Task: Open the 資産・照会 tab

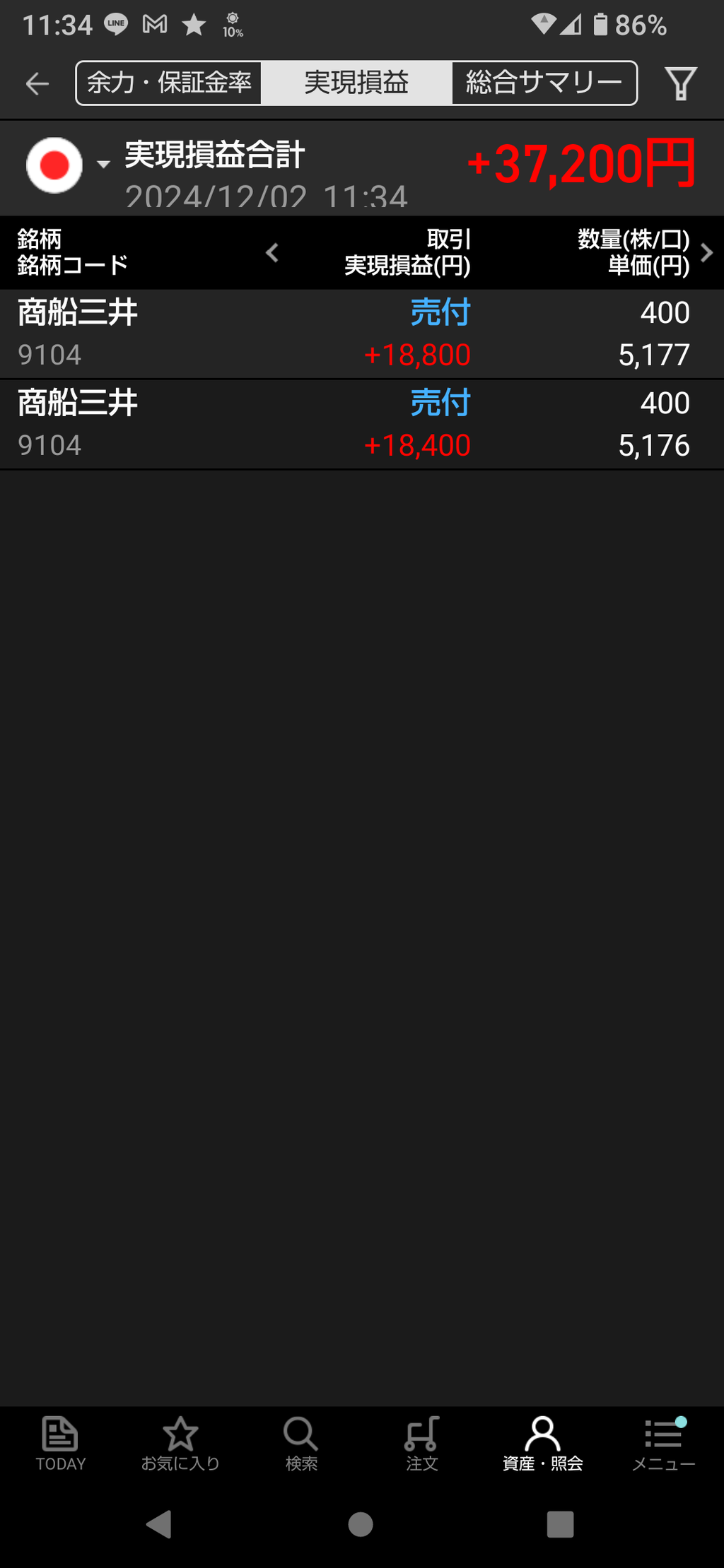Action: click(x=542, y=1444)
